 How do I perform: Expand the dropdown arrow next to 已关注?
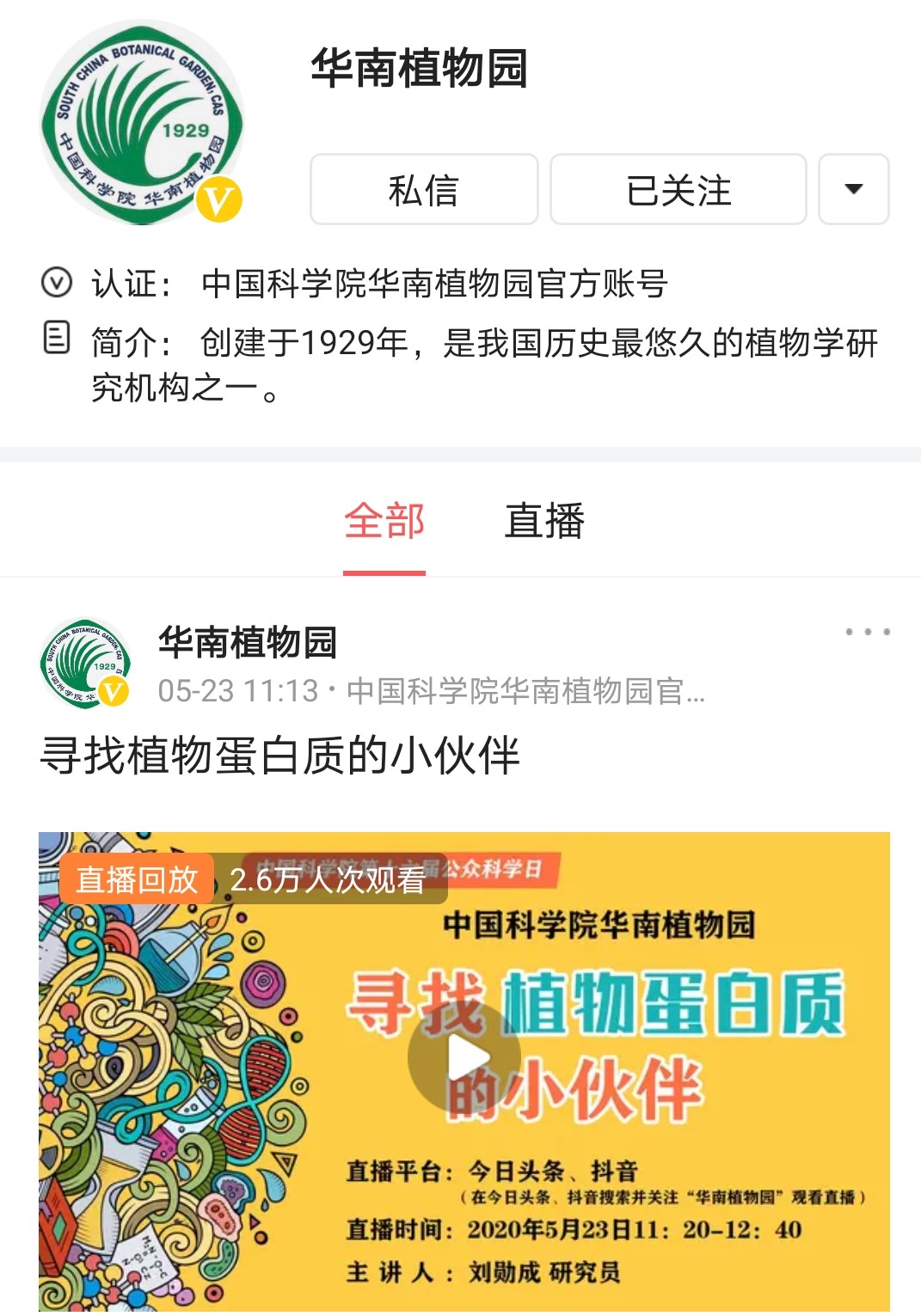[853, 189]
